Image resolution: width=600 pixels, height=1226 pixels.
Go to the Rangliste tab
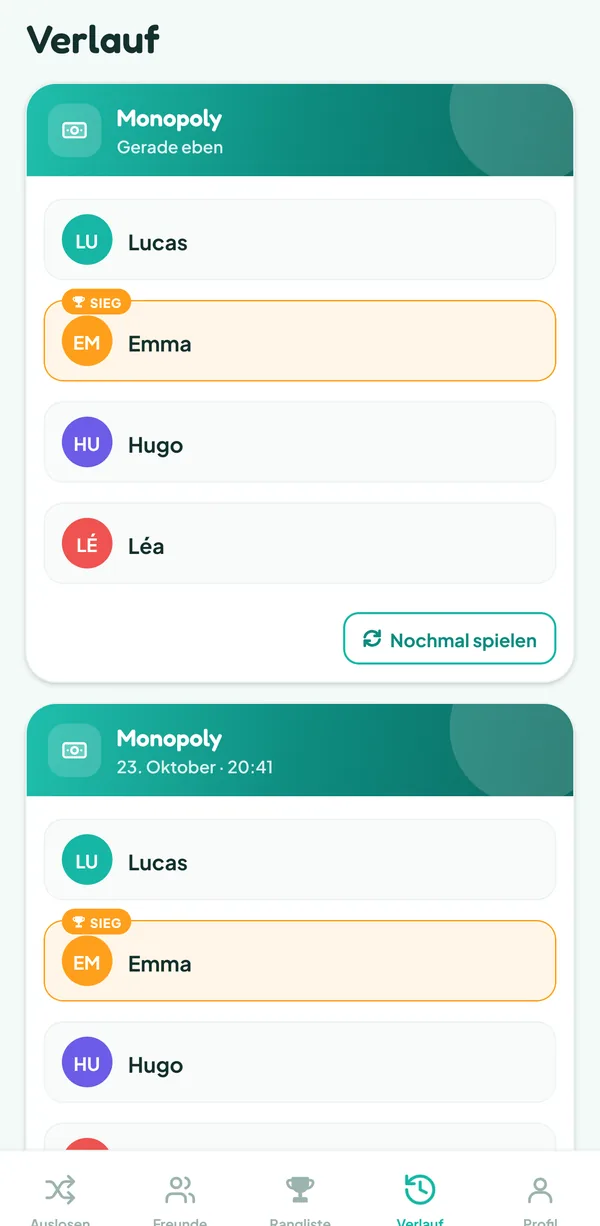click(300, 1195)
